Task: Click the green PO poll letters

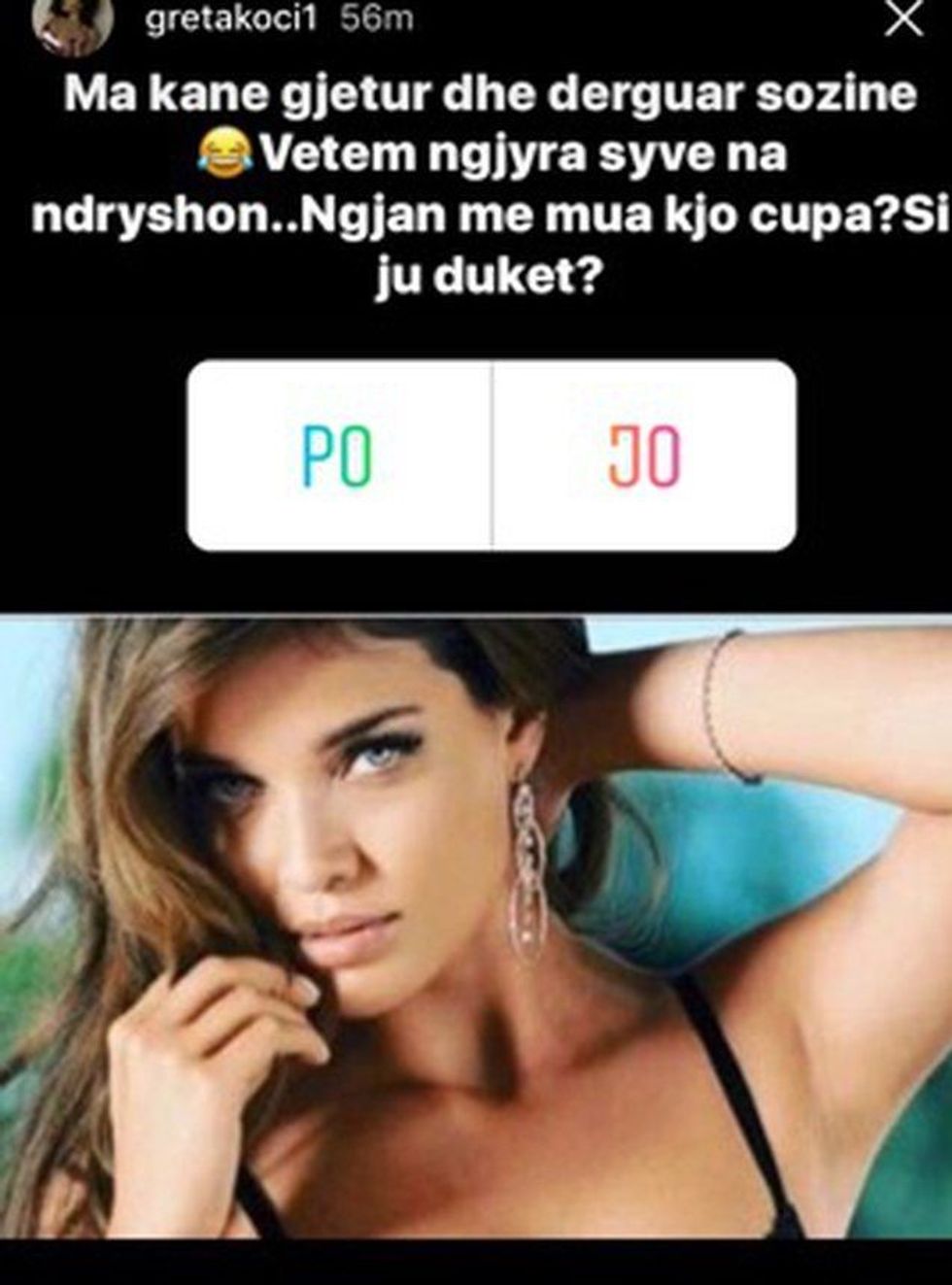Action: [x=338, y=457]
